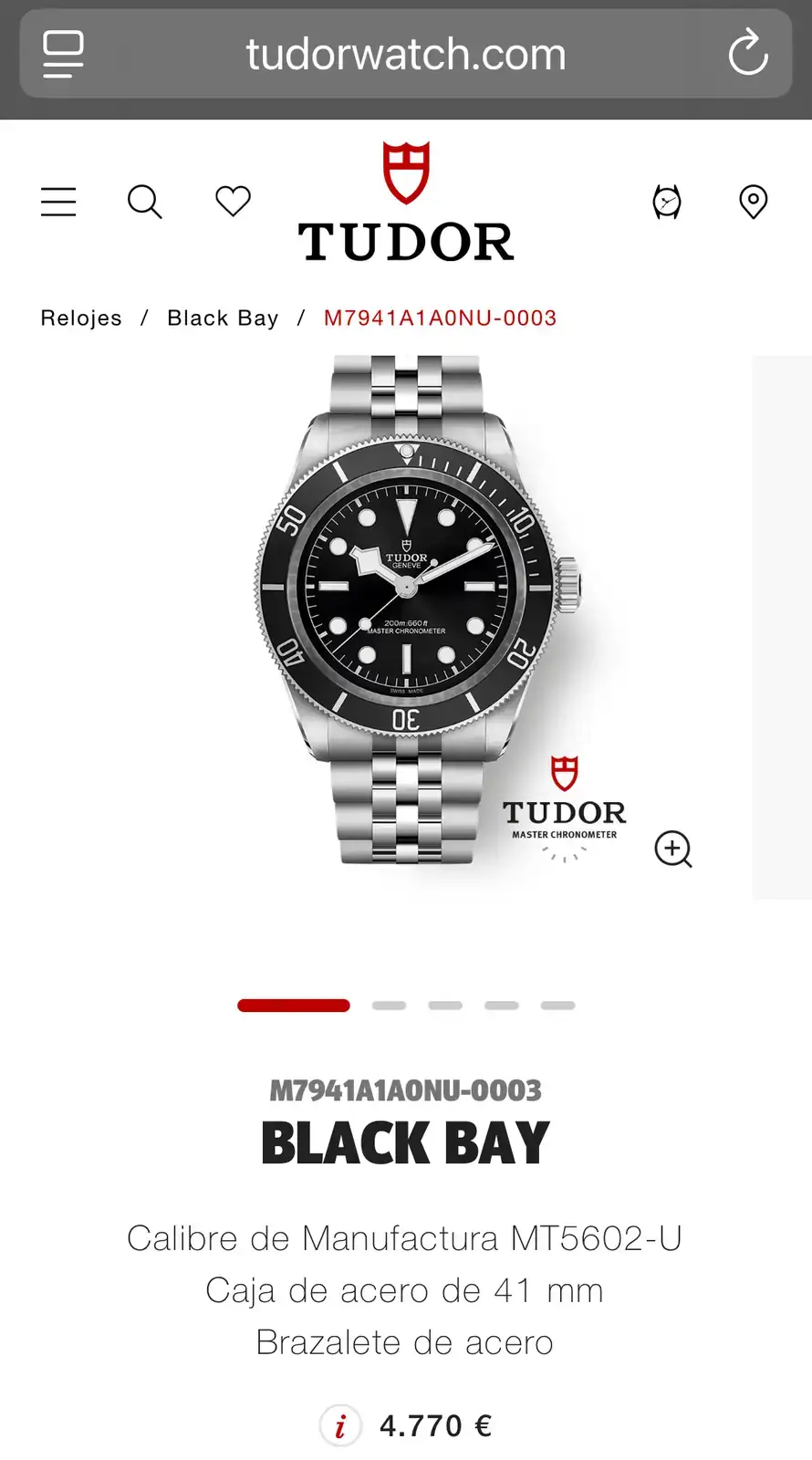Navigate to Black Bay breadcrumb
The image size is (812, 1460).
tap(223, 318)
